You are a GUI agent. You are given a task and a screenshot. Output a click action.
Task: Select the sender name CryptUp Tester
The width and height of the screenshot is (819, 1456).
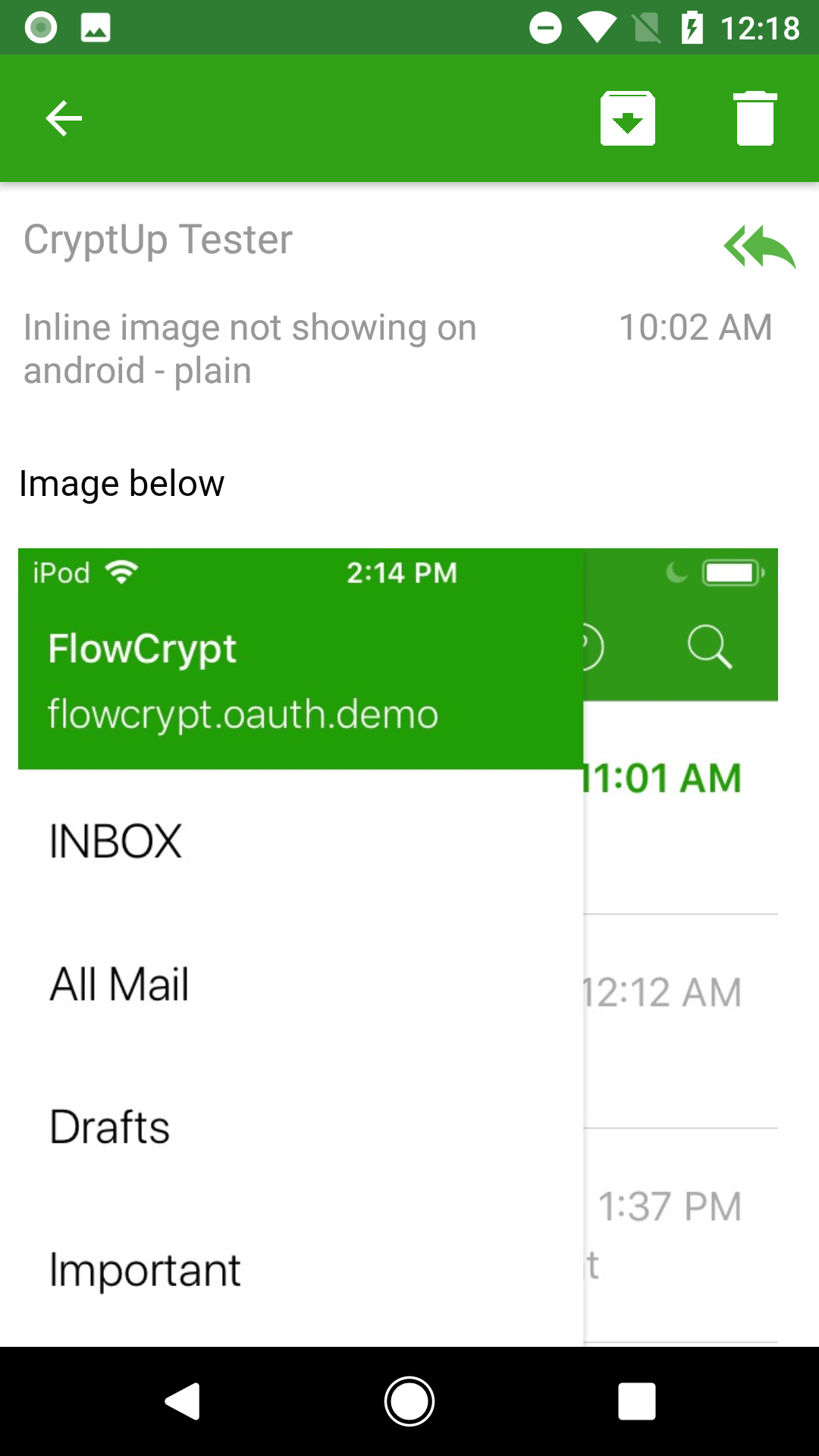point(157,239)
